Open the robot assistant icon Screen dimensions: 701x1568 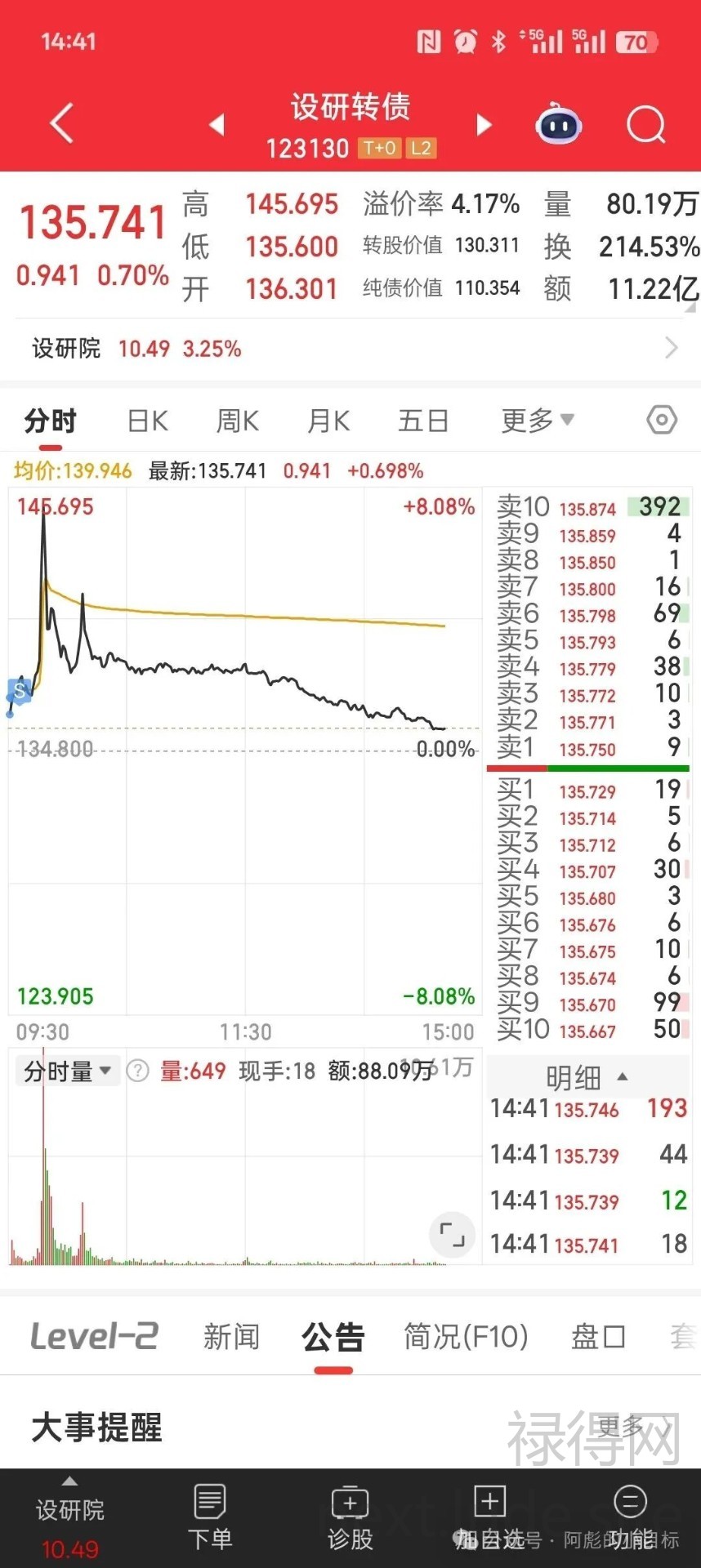[558, 125]
